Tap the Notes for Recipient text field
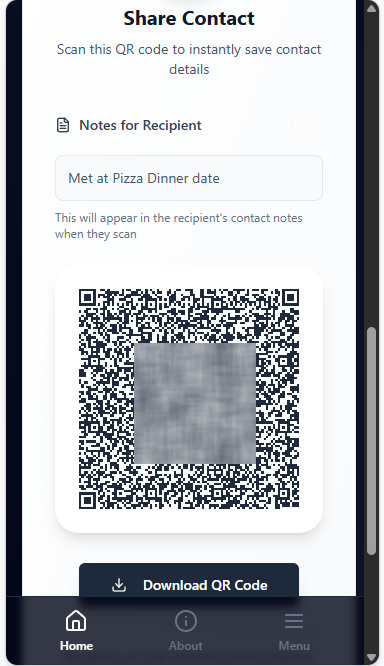Viewport: 384px width, 666px height. click(189, 178)
